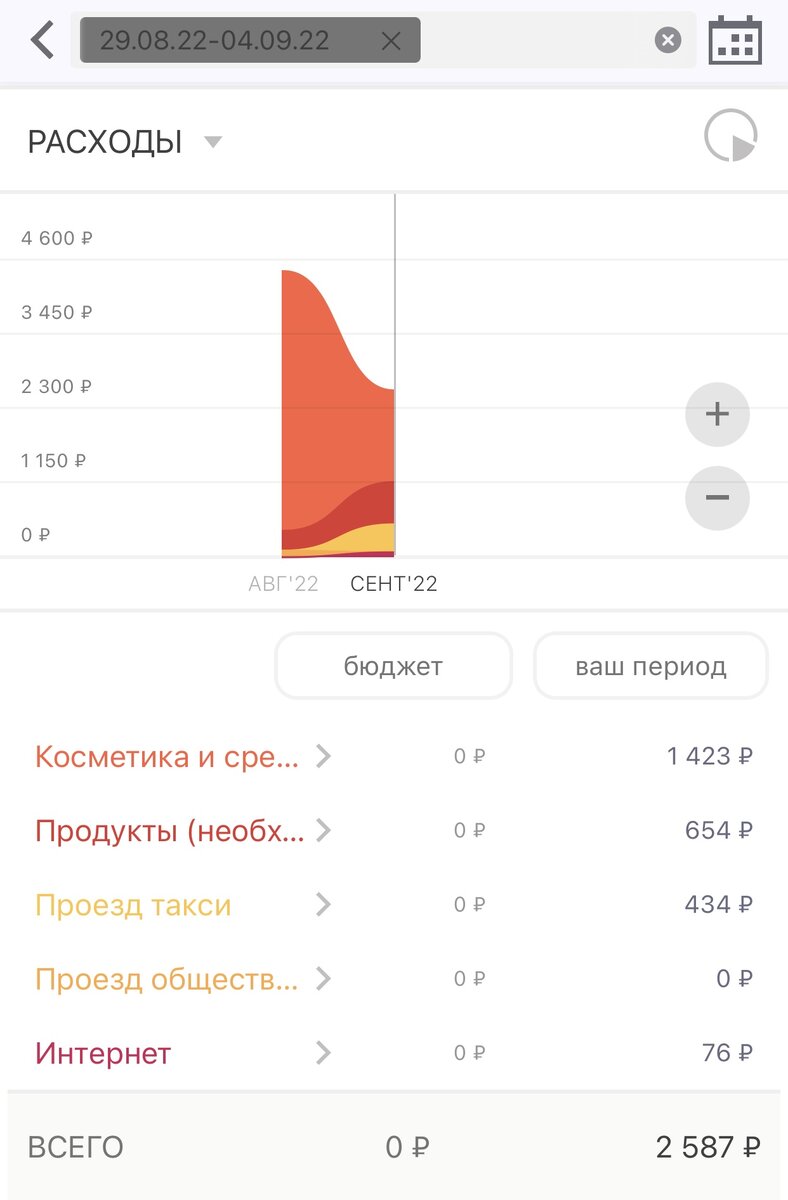Clear the search field text with small X
The height and width of the screenshot is (1200, 788).
[667, 40]
